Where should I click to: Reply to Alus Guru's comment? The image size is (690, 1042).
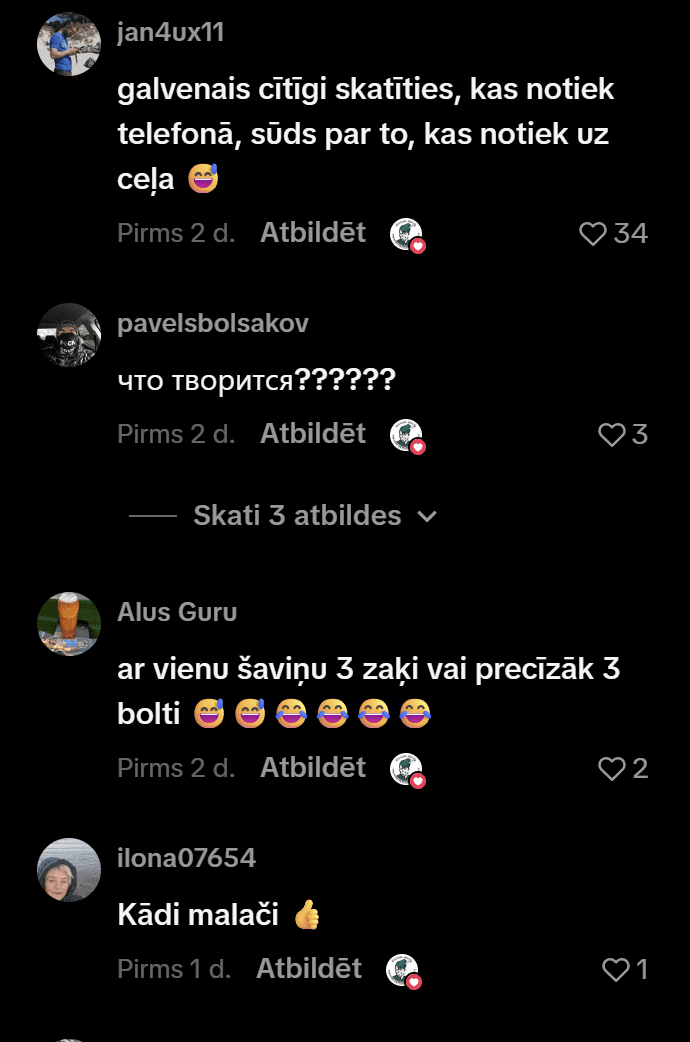pos(313,768)
